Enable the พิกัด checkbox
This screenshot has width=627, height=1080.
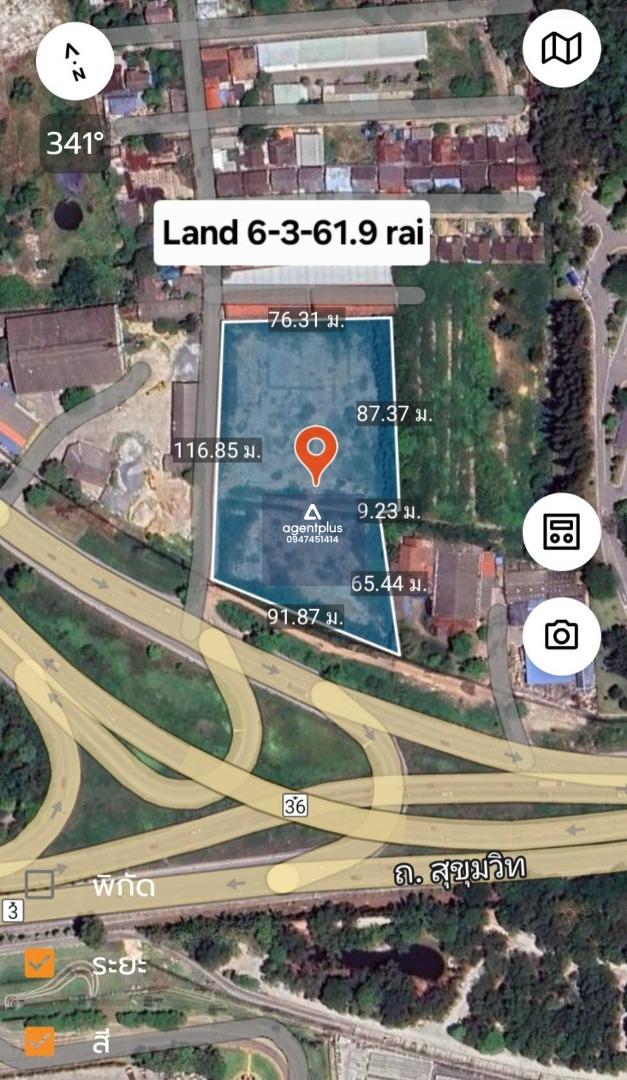point(40,885)
